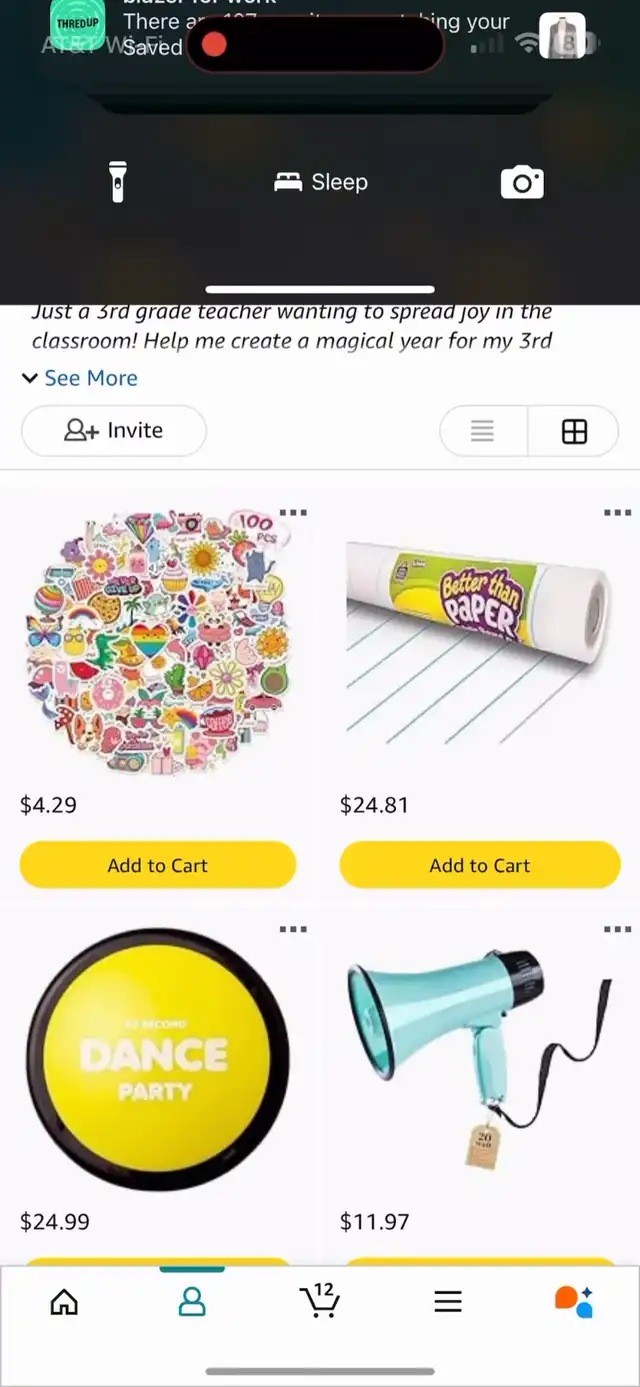
Task: Open options menu for the Dance Party button
Action: point(293,929)
